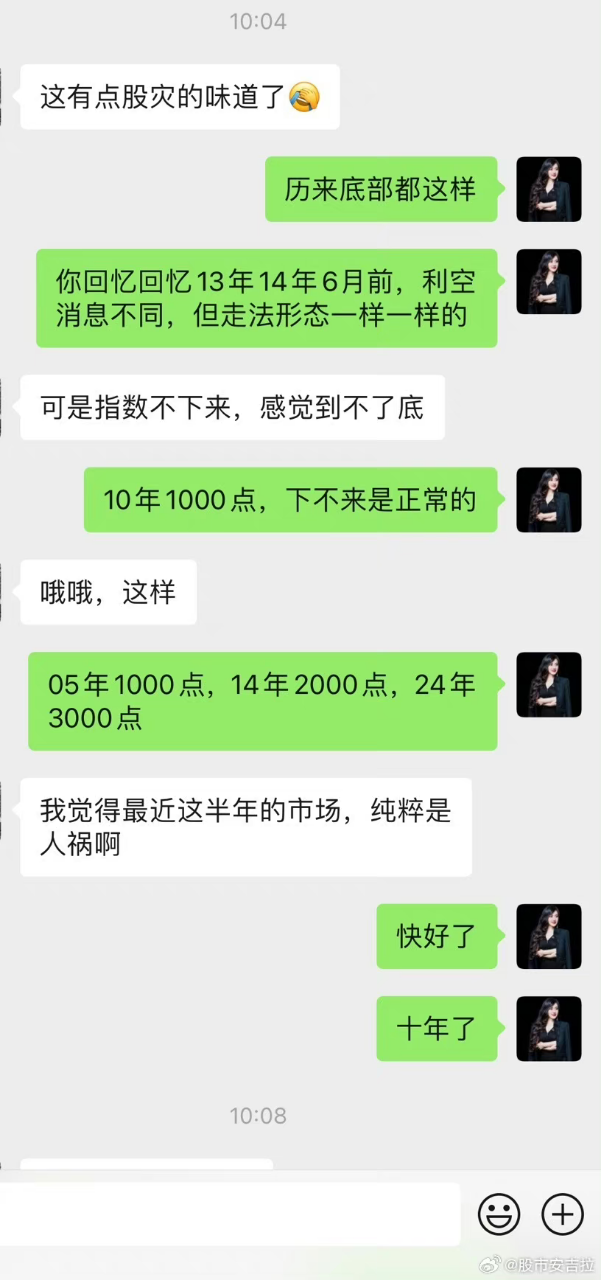
Task: Open sender avatar beside 快好了 message
Action: click(549, 936)
